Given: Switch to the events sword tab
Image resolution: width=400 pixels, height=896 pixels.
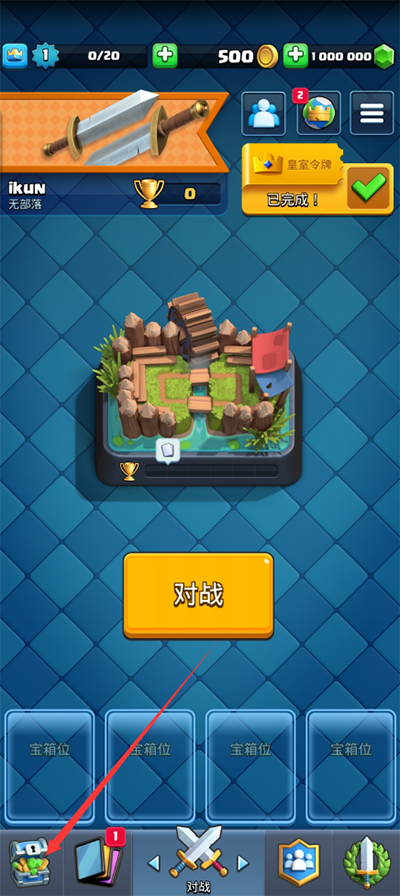Looking at the screenshot, I should 366,863.
